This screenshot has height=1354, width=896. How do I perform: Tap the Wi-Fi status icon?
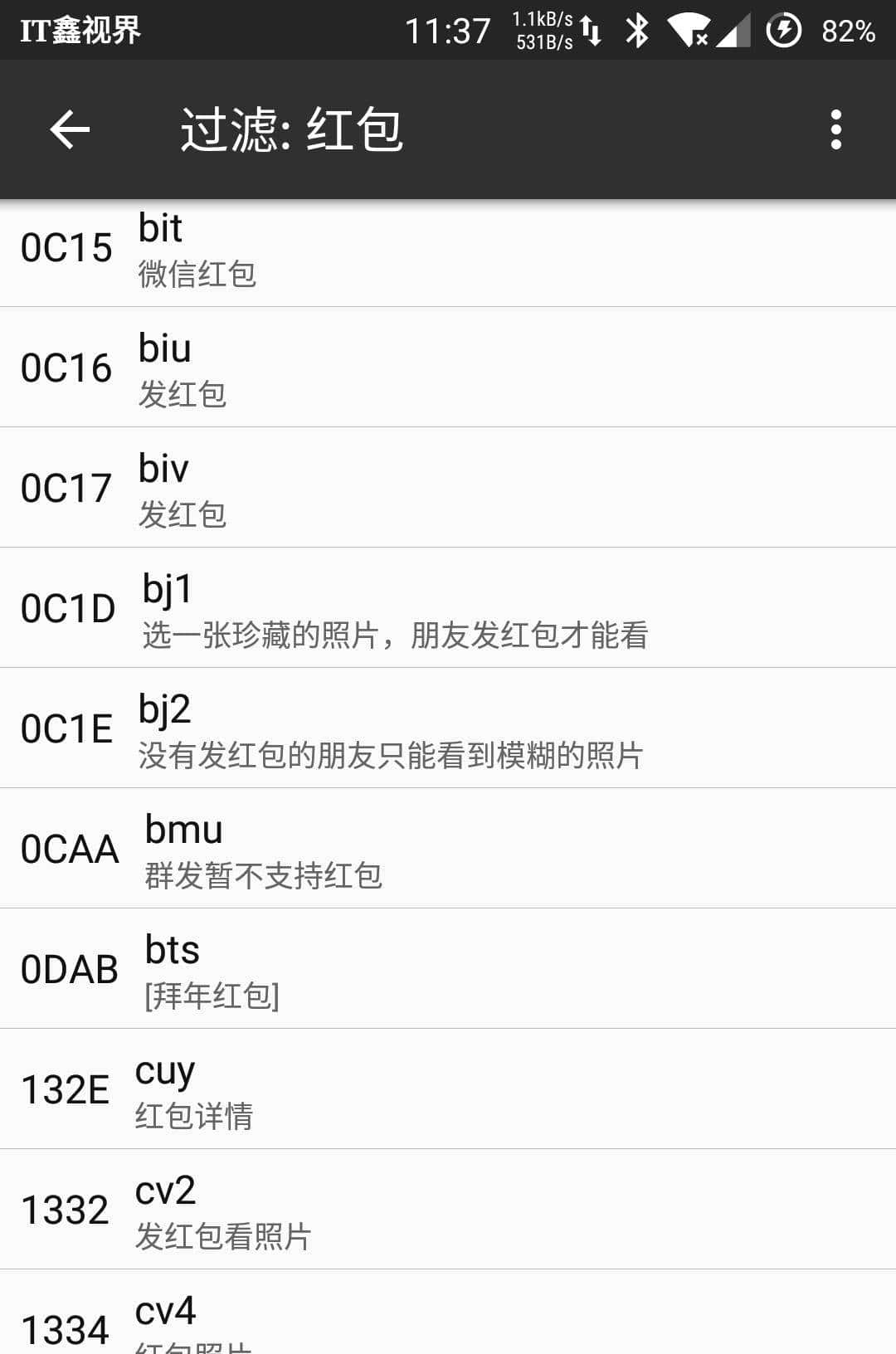(689, 29)
